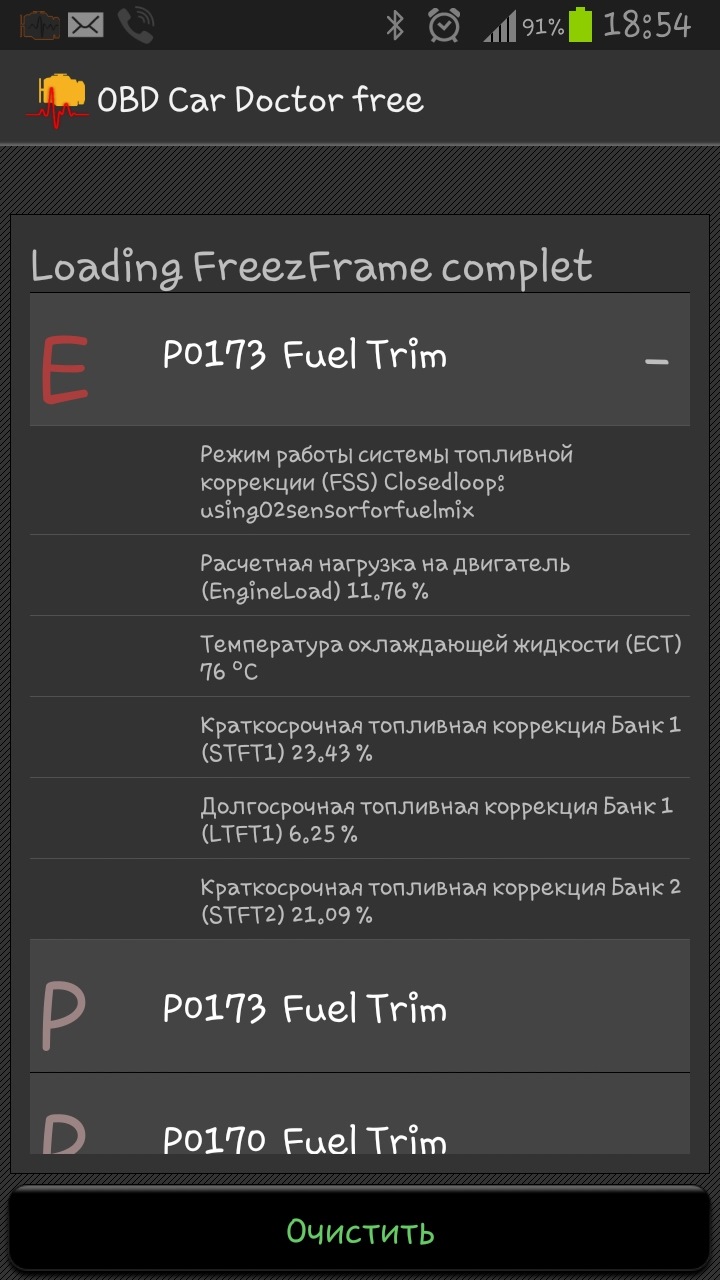Expand the P0170 Fuel Trim entry
720x1280 pixels.
[x=360, y=1128]
